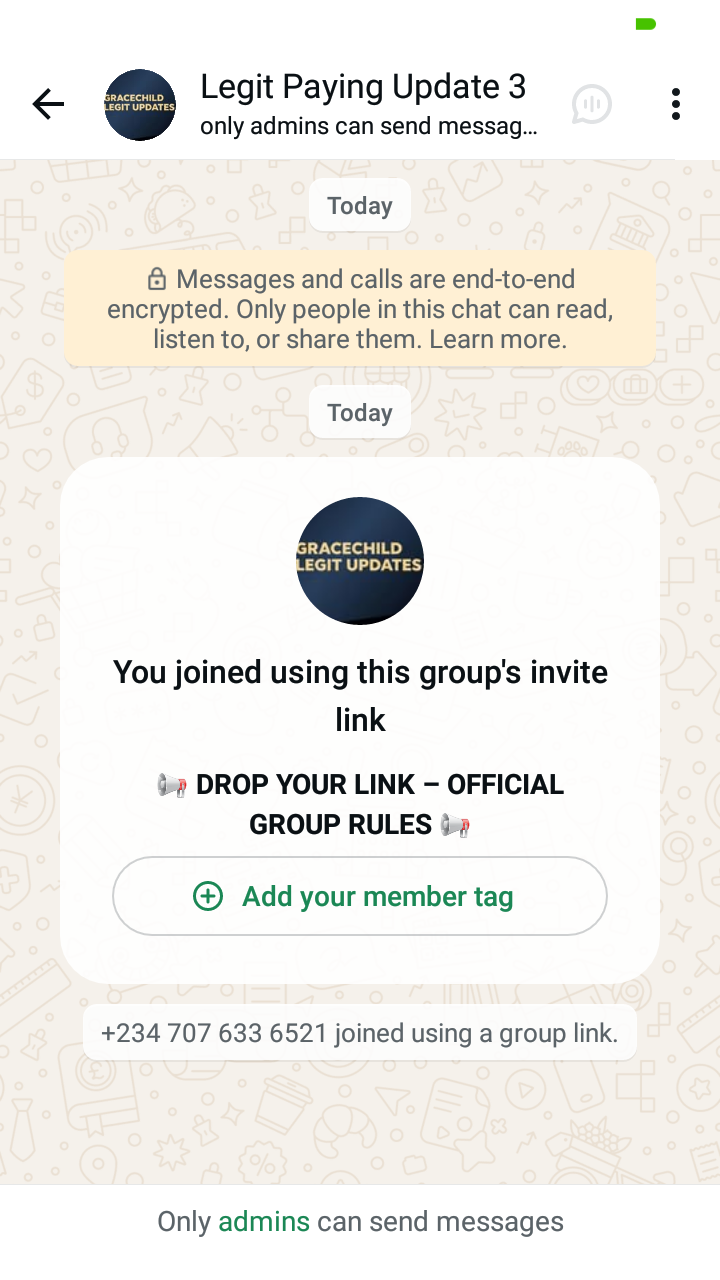Image resolution: width=720 pixels, height=1280 pixels.
Task: Open the three-dot overflow menu
Action: tap(676, 104)
